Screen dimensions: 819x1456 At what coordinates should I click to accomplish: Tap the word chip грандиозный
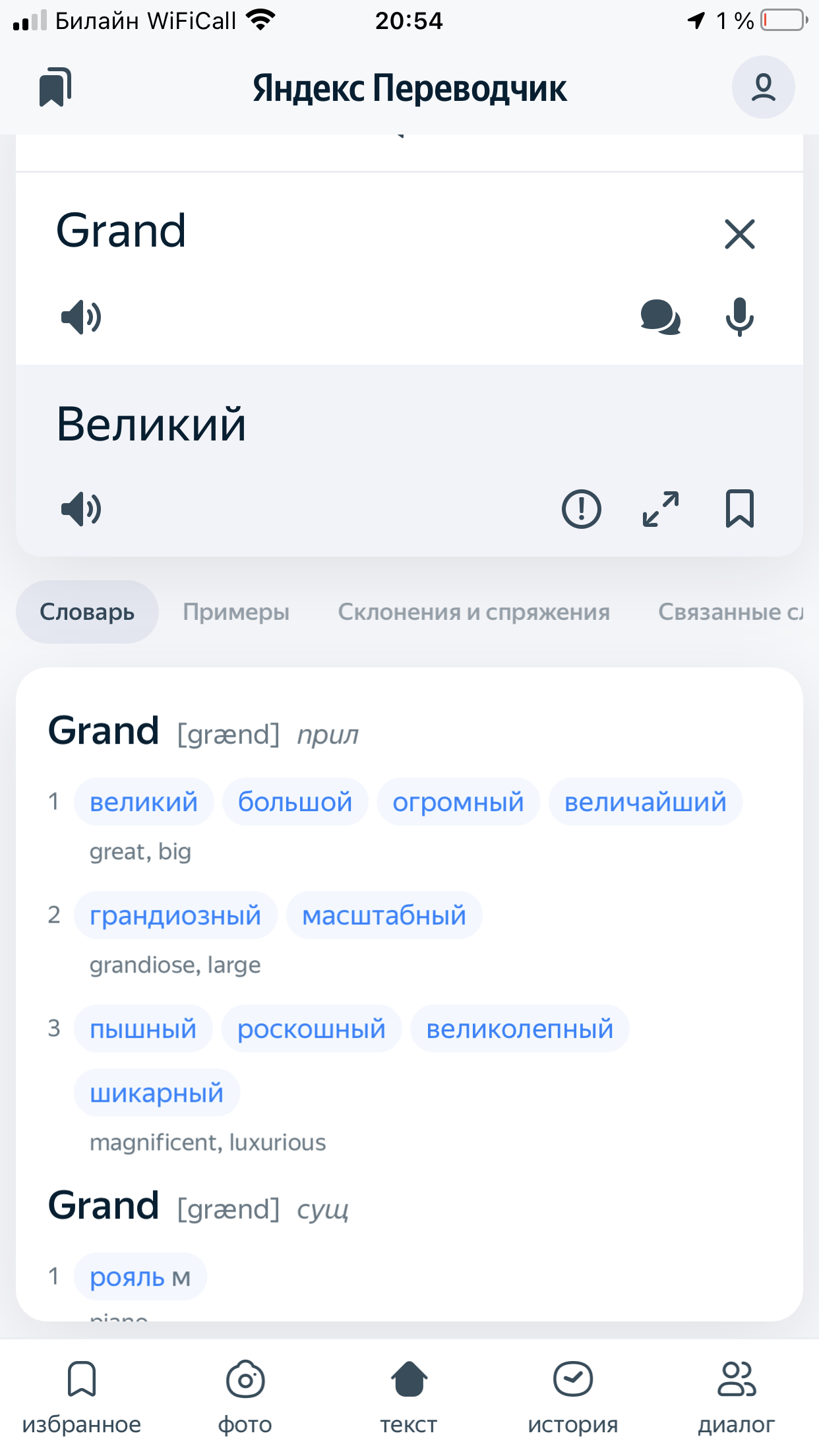175,915
